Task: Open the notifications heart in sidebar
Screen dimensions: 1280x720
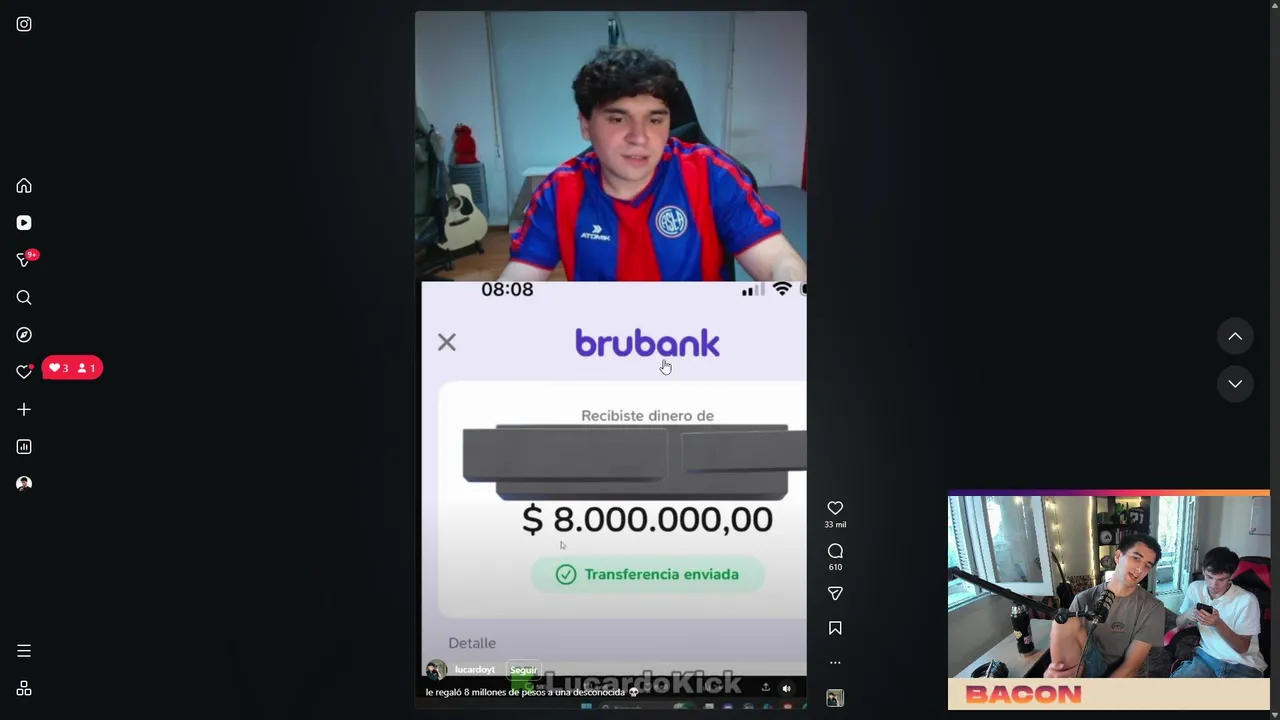Action: tap(24, 372)
